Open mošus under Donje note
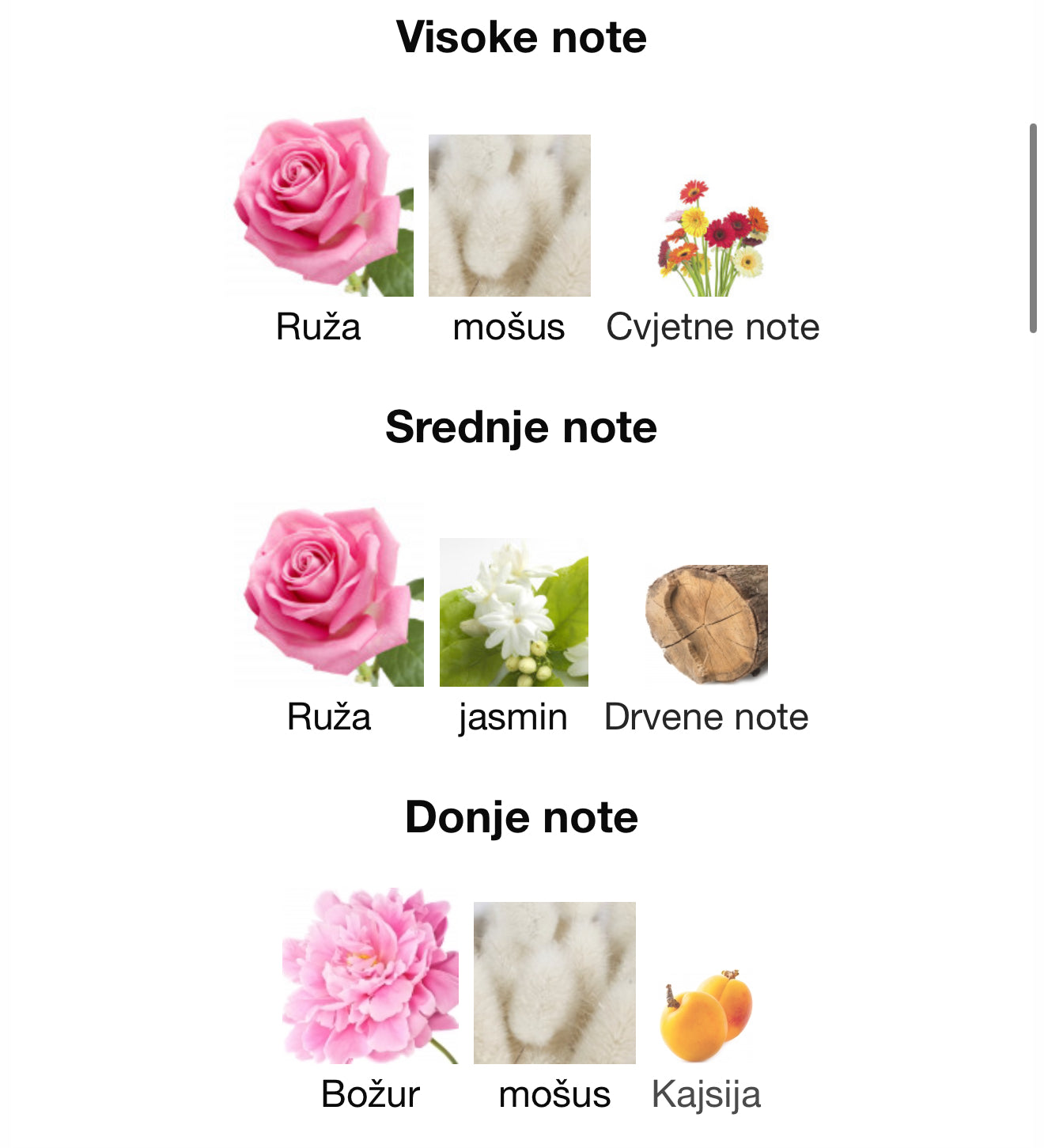1044x1148 pixels. click(x=554, y=983)
